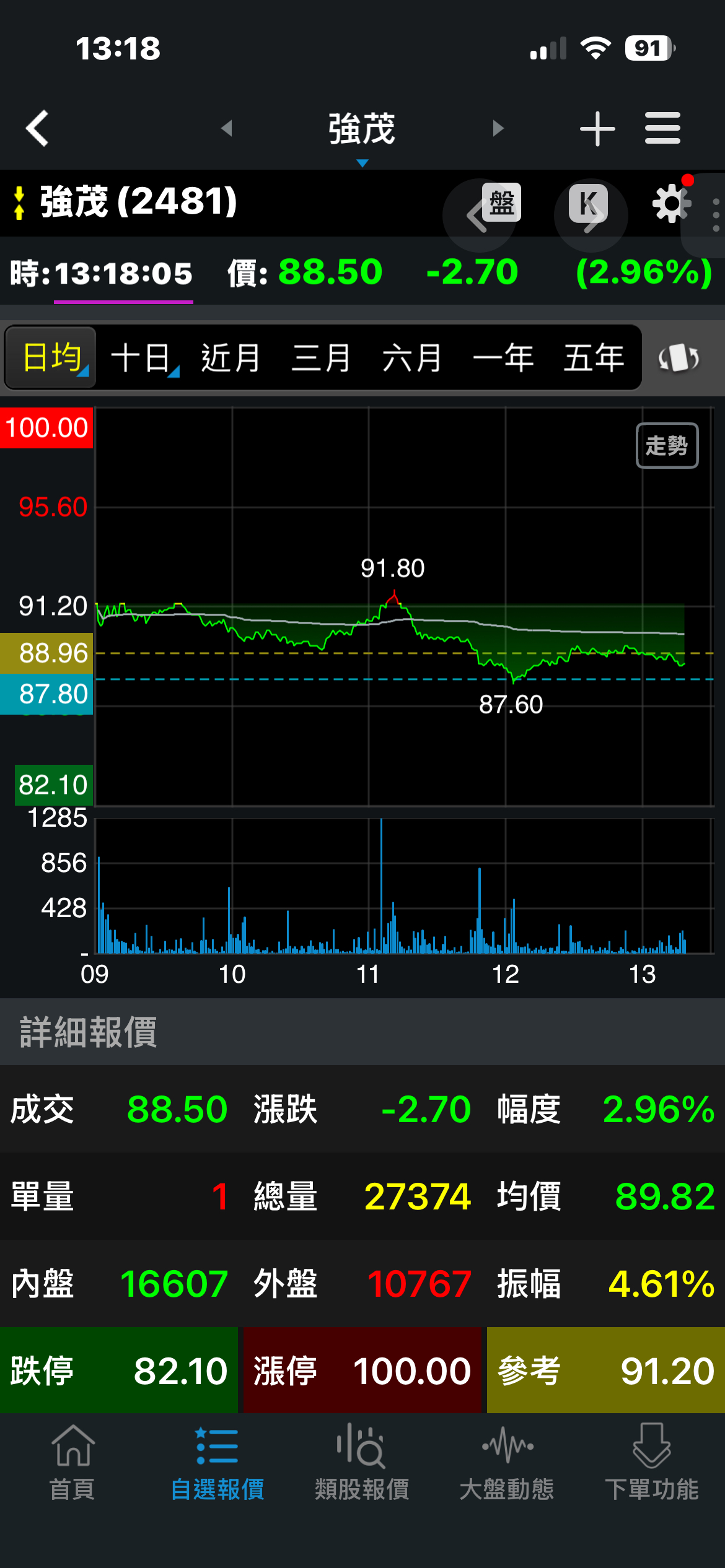
Task: Go back using the top-left arrow
Action: (37, 129)
